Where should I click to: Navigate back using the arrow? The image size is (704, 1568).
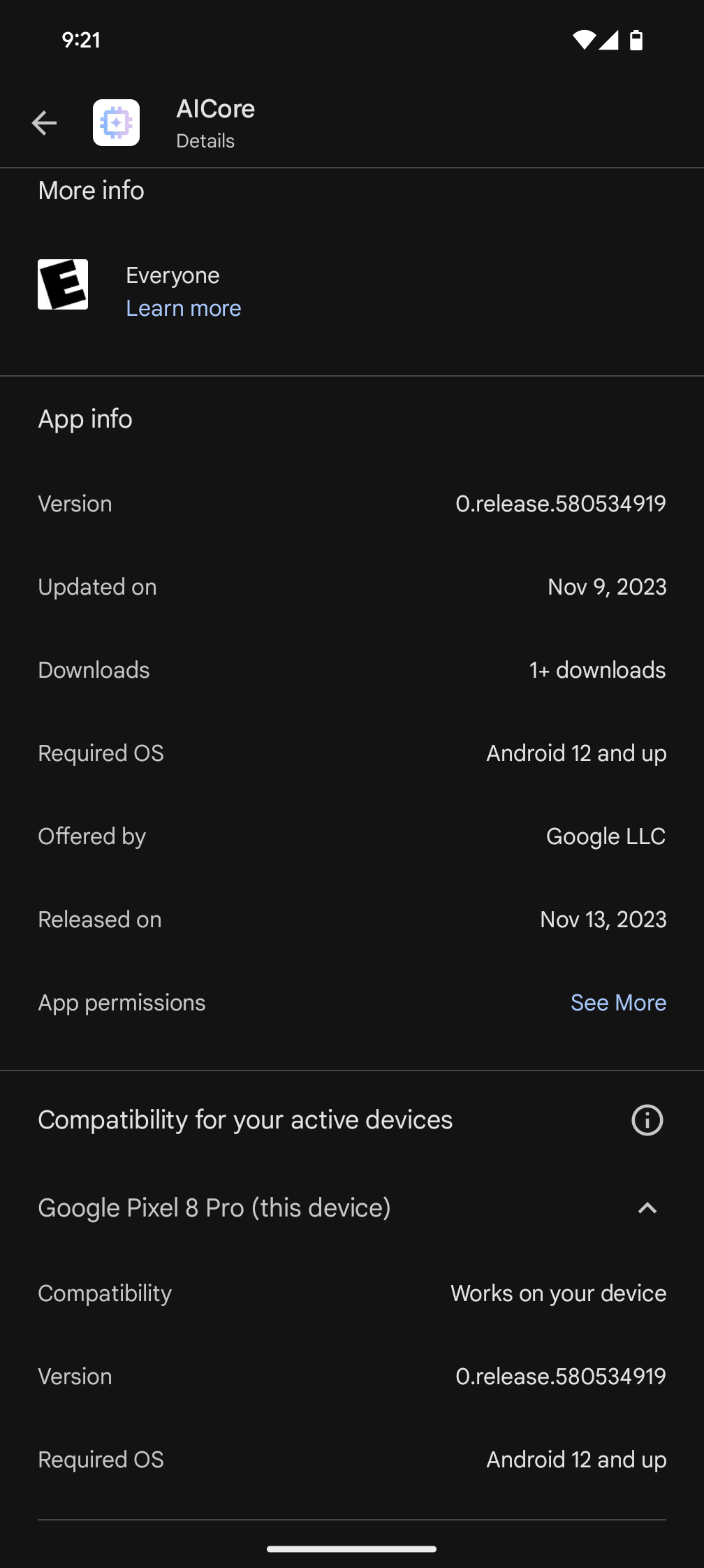point(44,122)
